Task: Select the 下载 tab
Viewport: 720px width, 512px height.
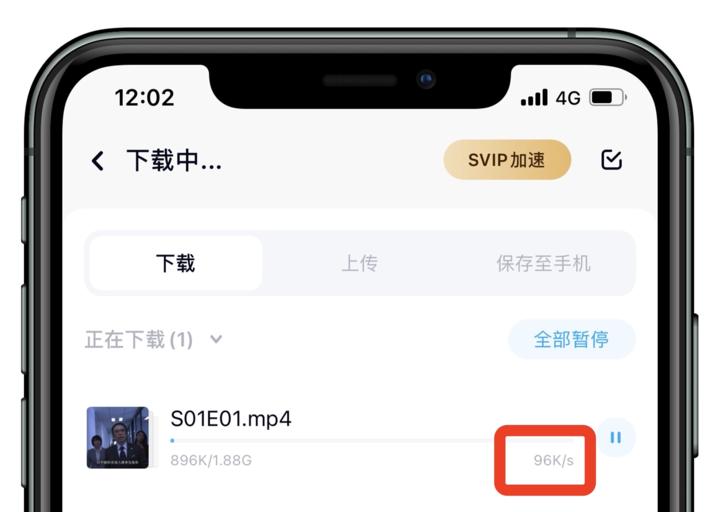Action: (176, 264)
